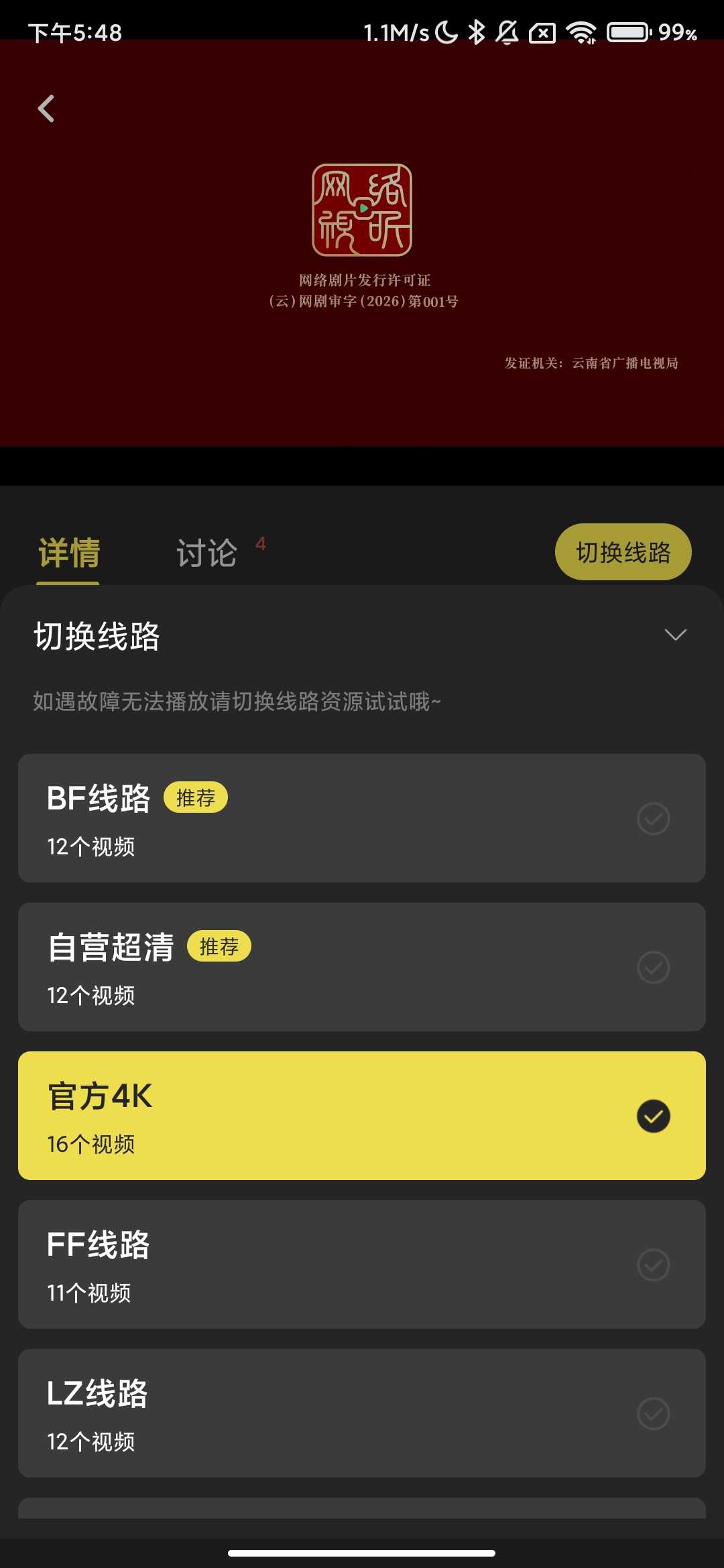This screenshot has height=1568, width=724.
Task: Tap the missing SIM card status icon
Action: click(541, 31)
